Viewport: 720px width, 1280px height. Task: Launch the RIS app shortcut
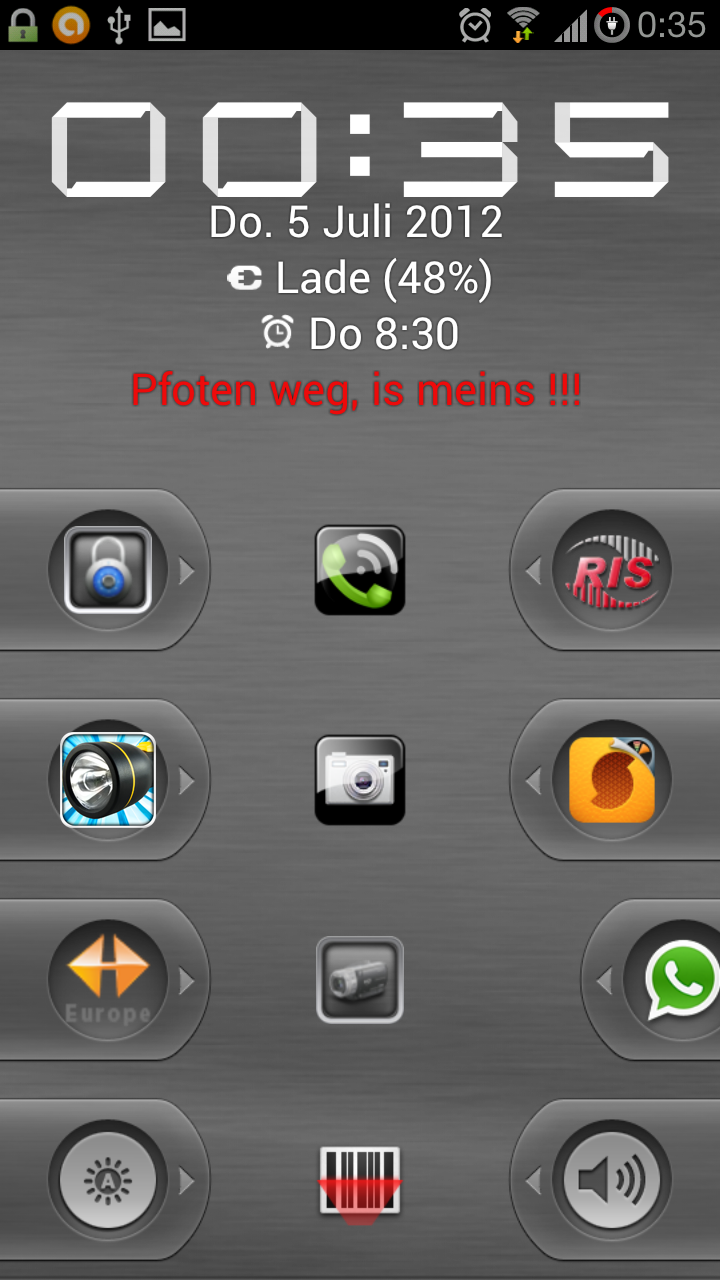[x=612, y=570]
